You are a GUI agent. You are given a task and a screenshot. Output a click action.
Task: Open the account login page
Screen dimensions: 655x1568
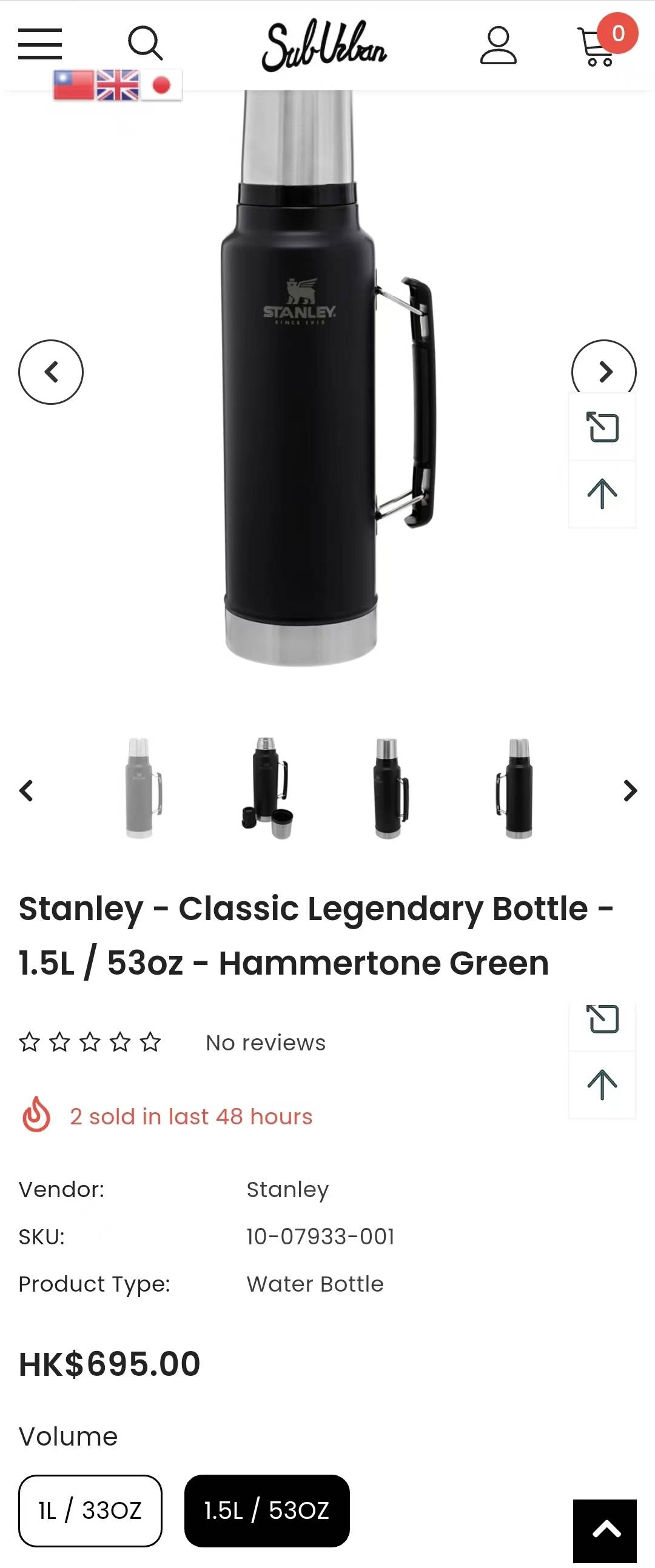pyautogui.click(x=499, y=44)
